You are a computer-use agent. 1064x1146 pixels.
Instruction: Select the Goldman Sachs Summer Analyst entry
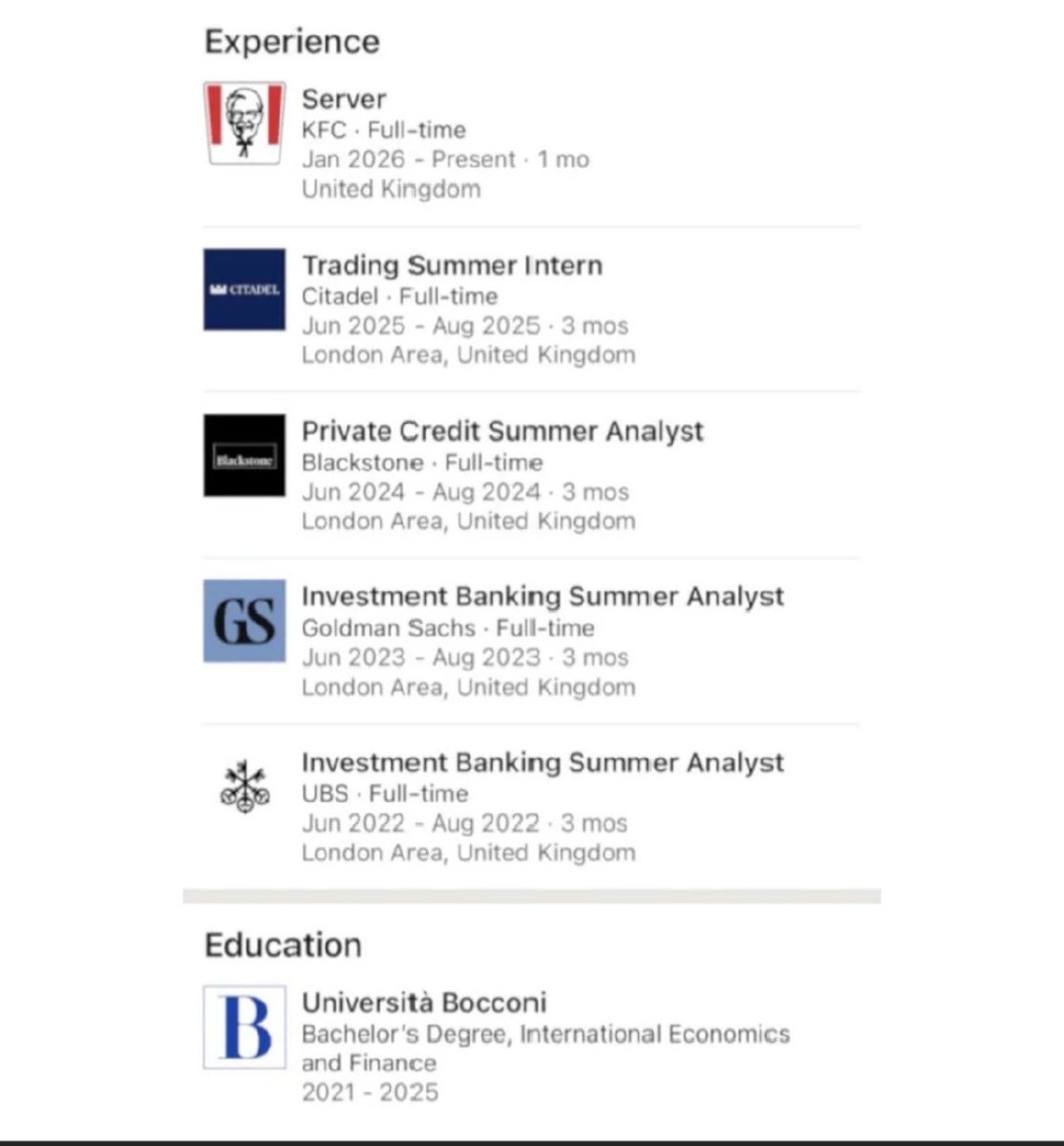click(x=542, y=597)
